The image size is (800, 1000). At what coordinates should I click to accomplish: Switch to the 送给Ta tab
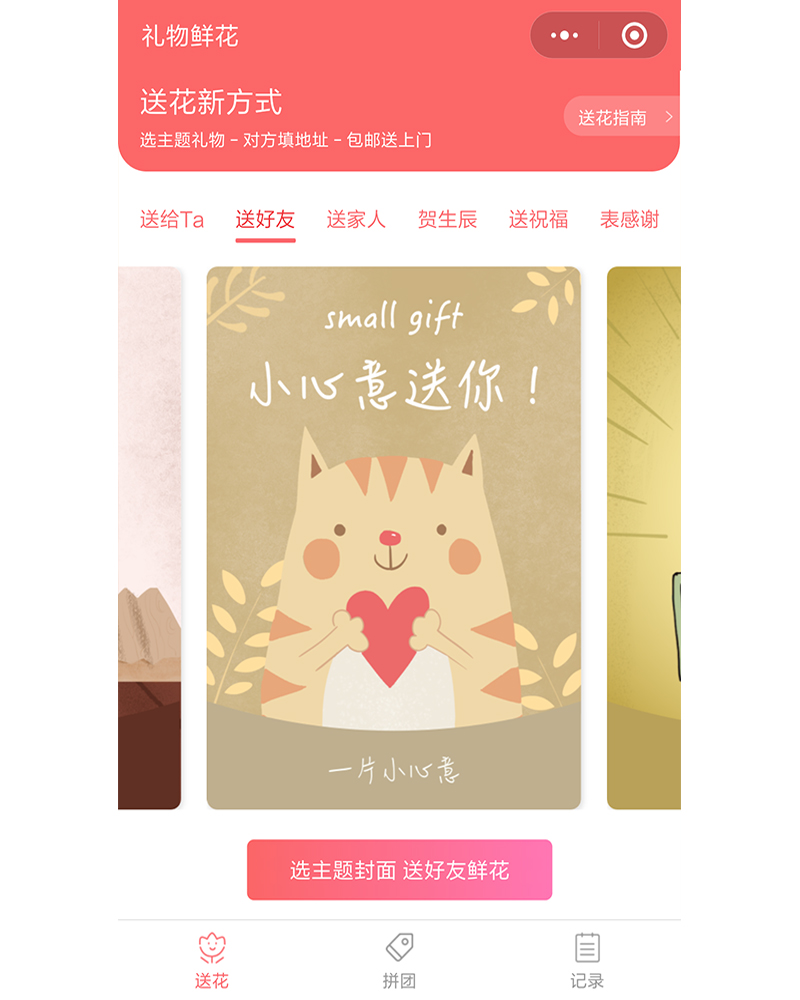pos(172,220)
